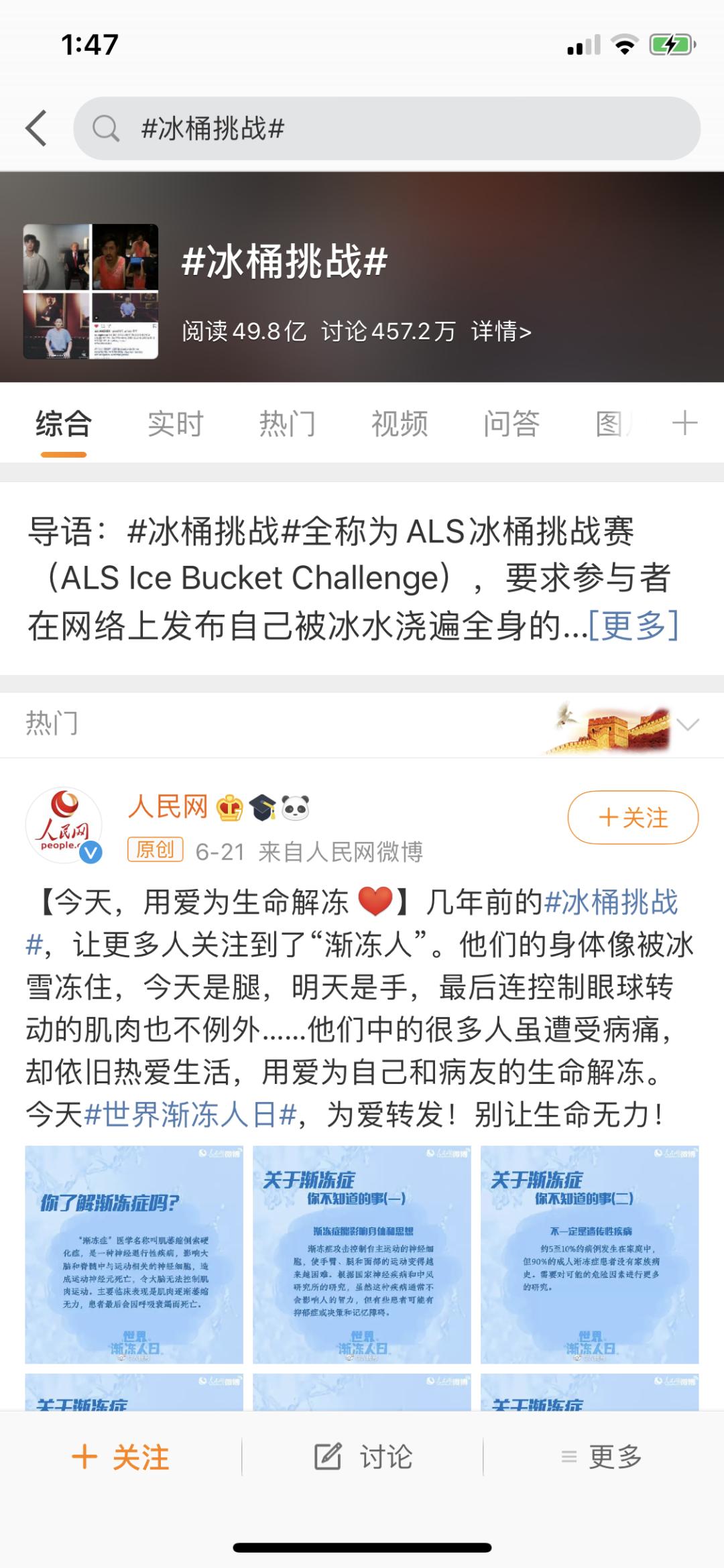Open 人民网 profile avatar
This screenshot has width=724, height=1568.
tap(64, 825)
